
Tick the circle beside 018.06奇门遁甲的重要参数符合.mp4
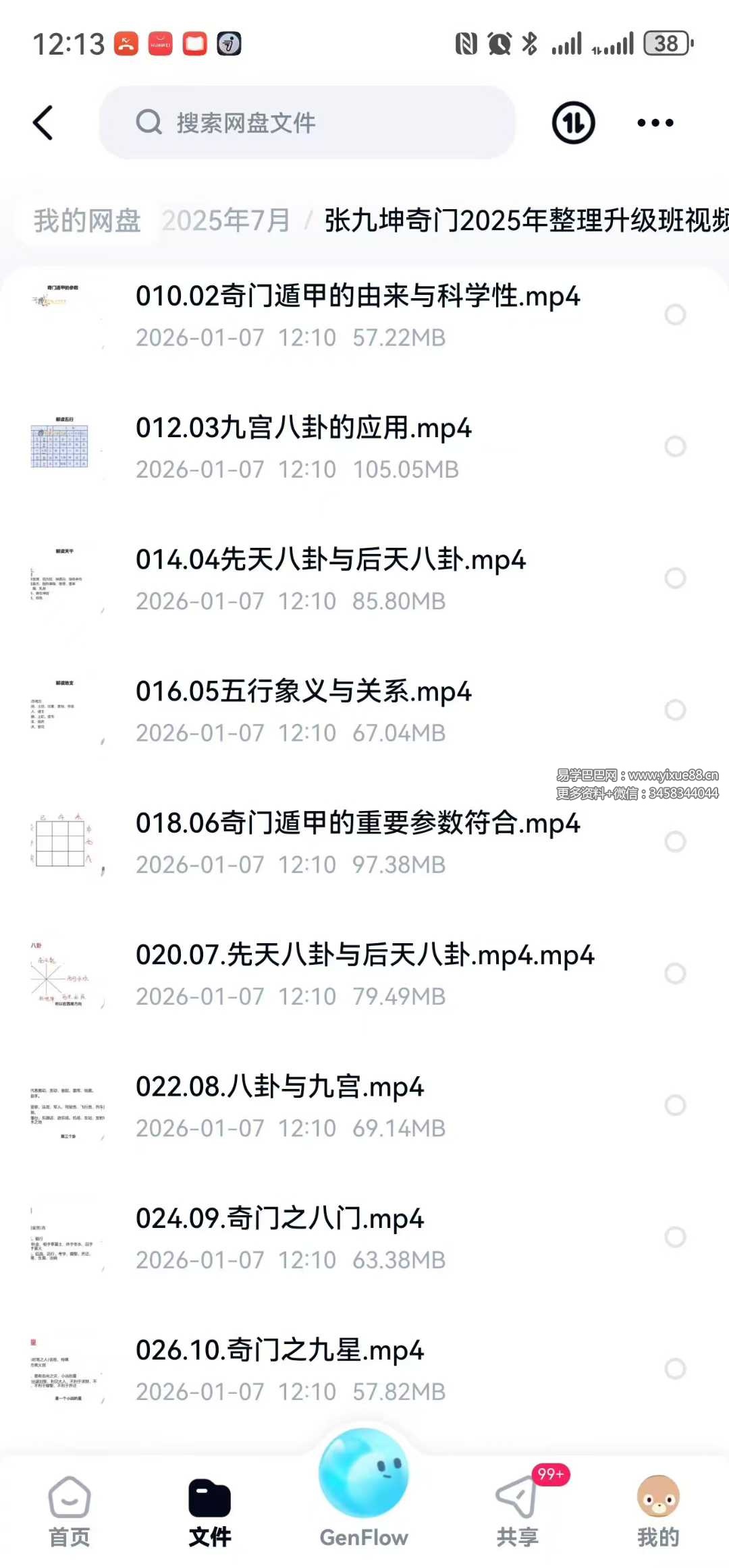[x=675, y=841]
